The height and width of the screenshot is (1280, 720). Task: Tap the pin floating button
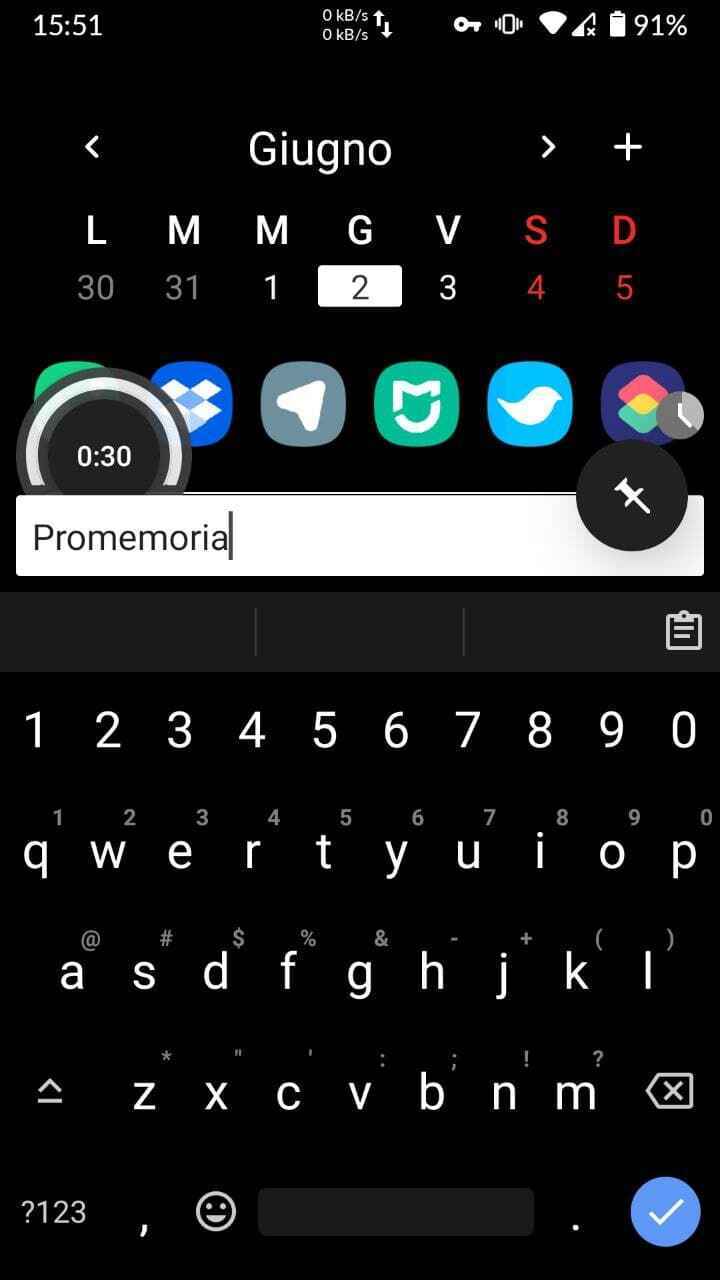point(632,495)
